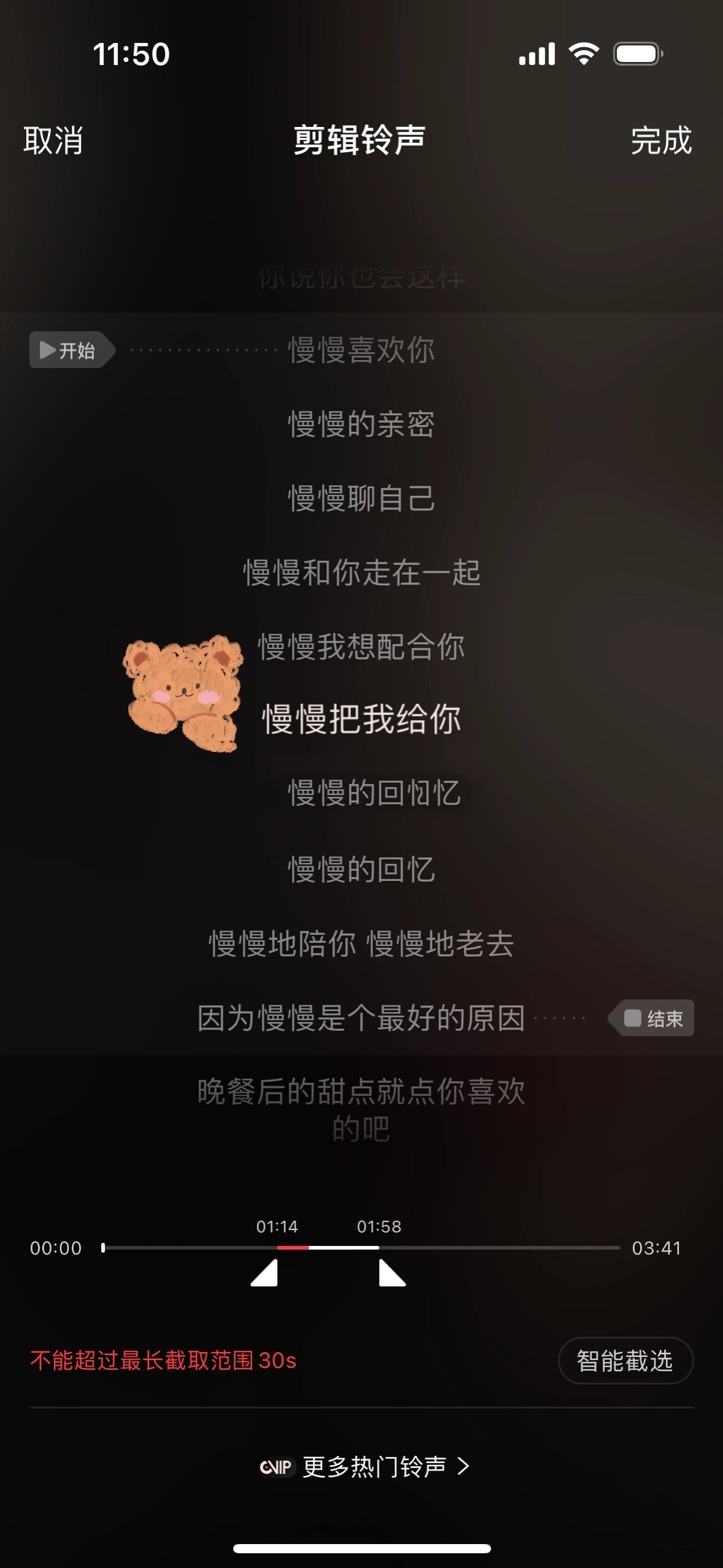Viewport: 723px width, 1568px height.
Task: Use 智能截选 smart clip selection
Action: [625, 1361]
